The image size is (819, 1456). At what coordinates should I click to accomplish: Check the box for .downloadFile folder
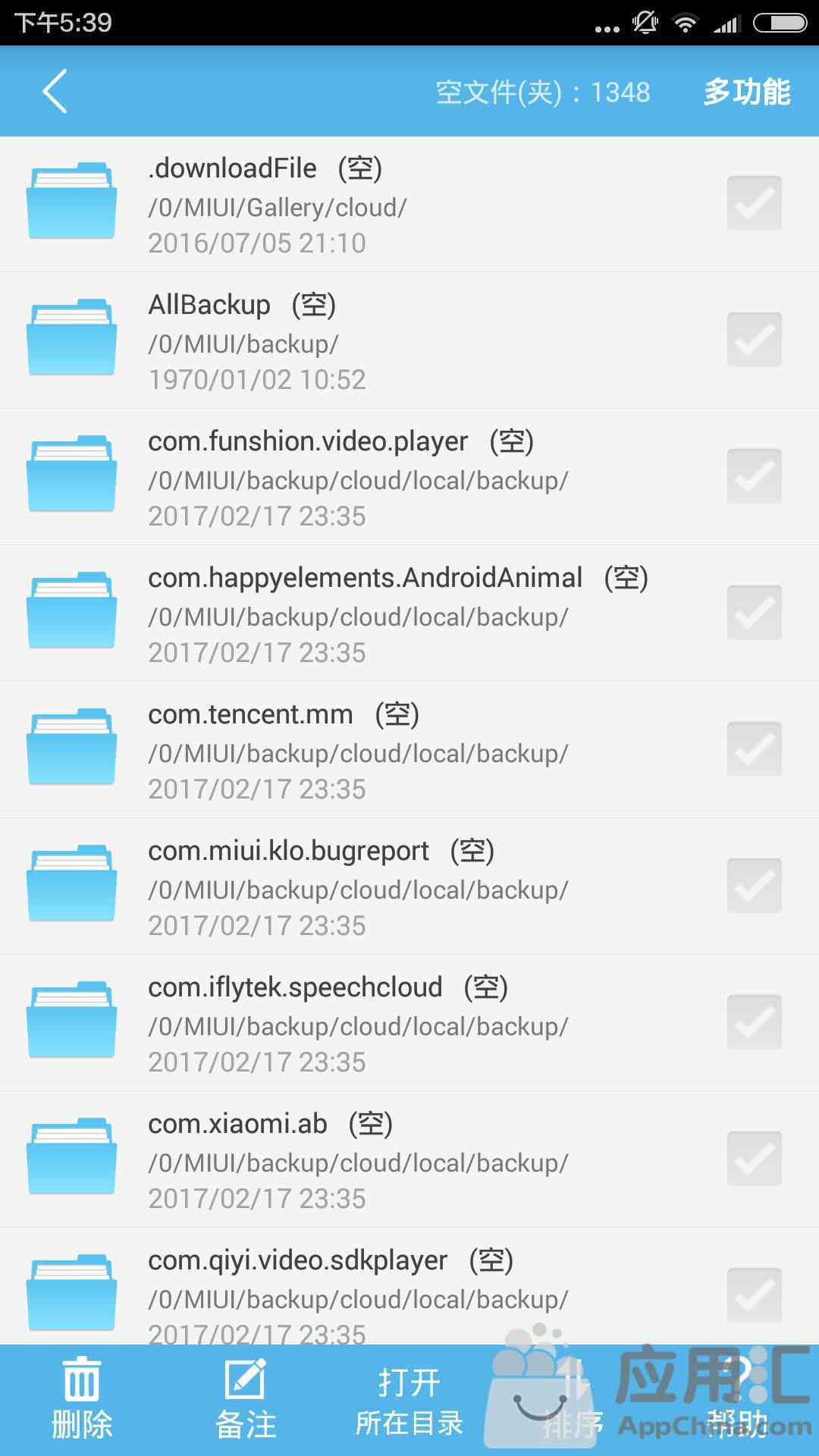click(x=754, y=203)
